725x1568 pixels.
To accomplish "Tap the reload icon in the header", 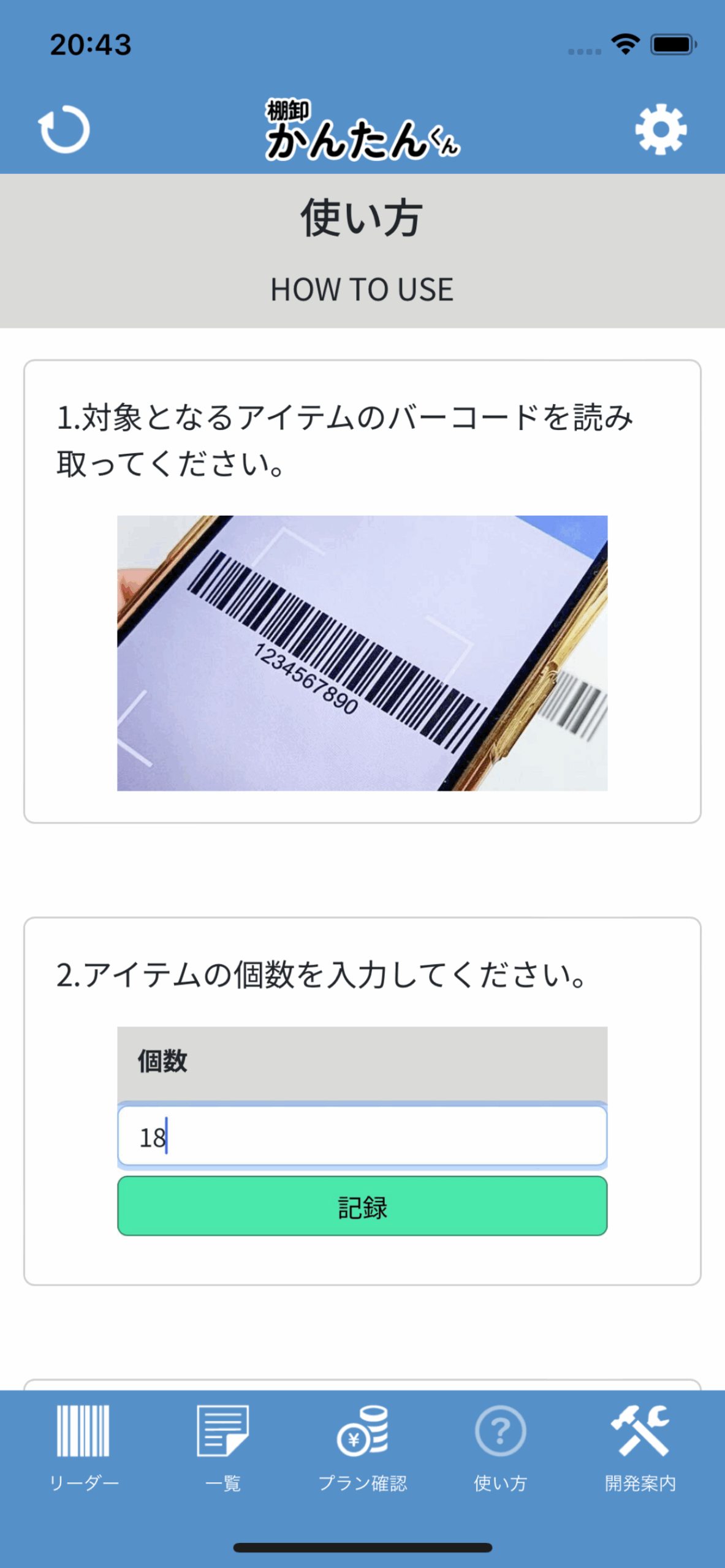I will [64, 129].
